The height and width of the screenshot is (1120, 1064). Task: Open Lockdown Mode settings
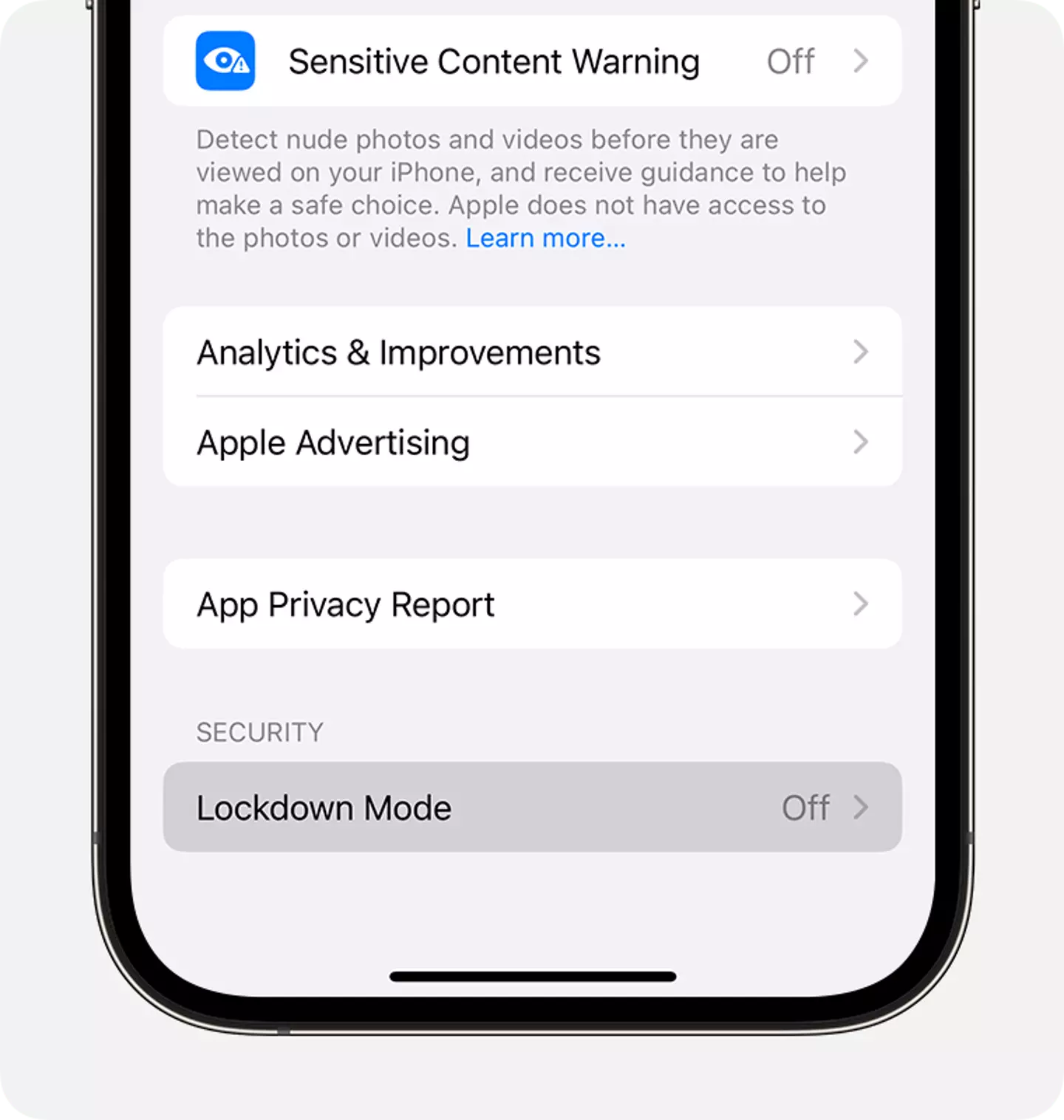coord(532,807)
